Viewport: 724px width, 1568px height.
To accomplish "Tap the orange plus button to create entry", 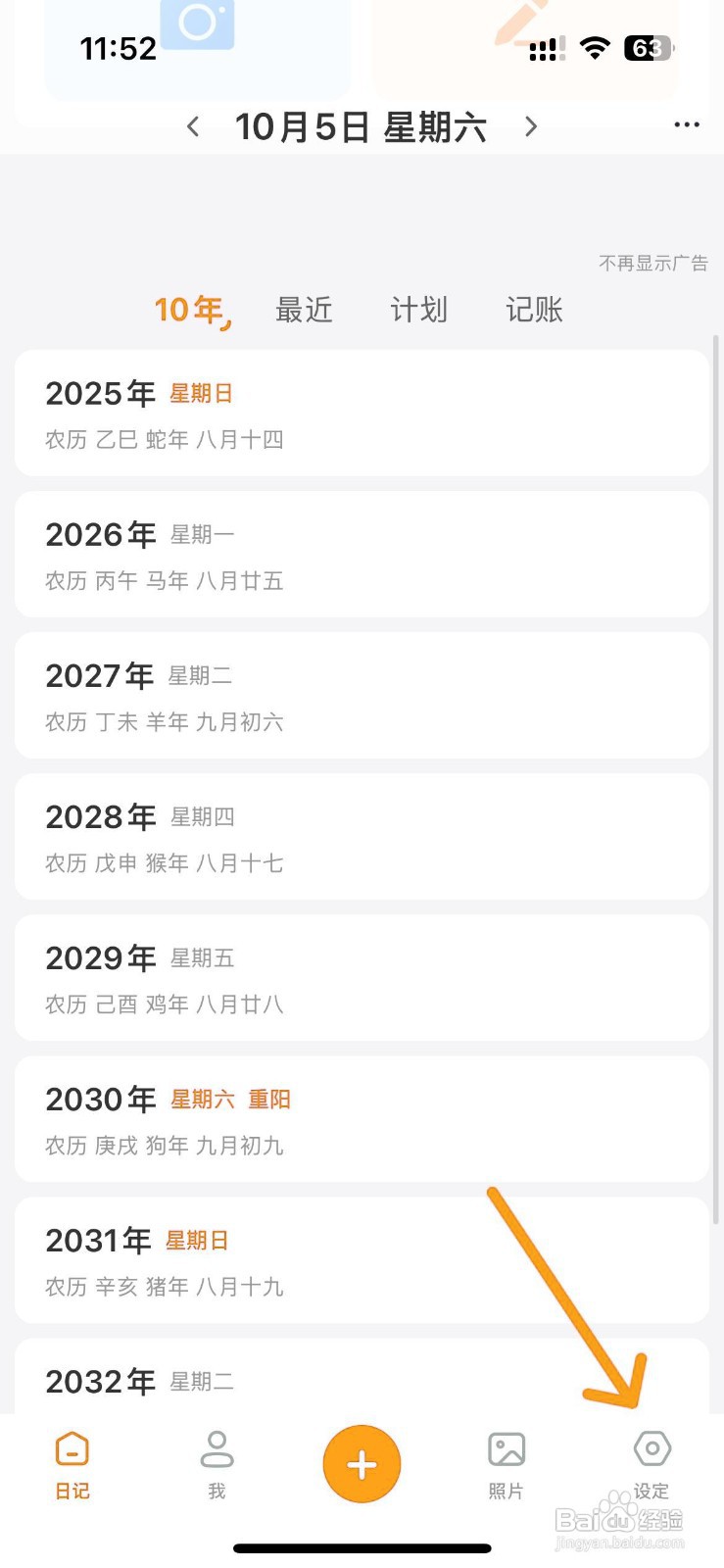I will click(362, 1463).
